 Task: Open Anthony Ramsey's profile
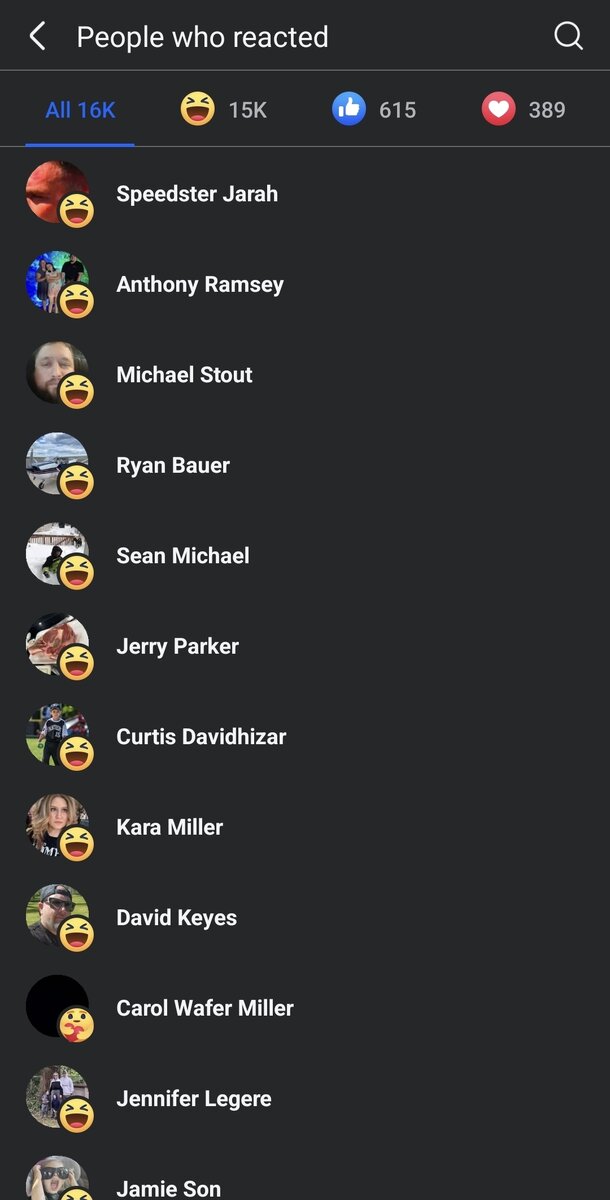200,284
